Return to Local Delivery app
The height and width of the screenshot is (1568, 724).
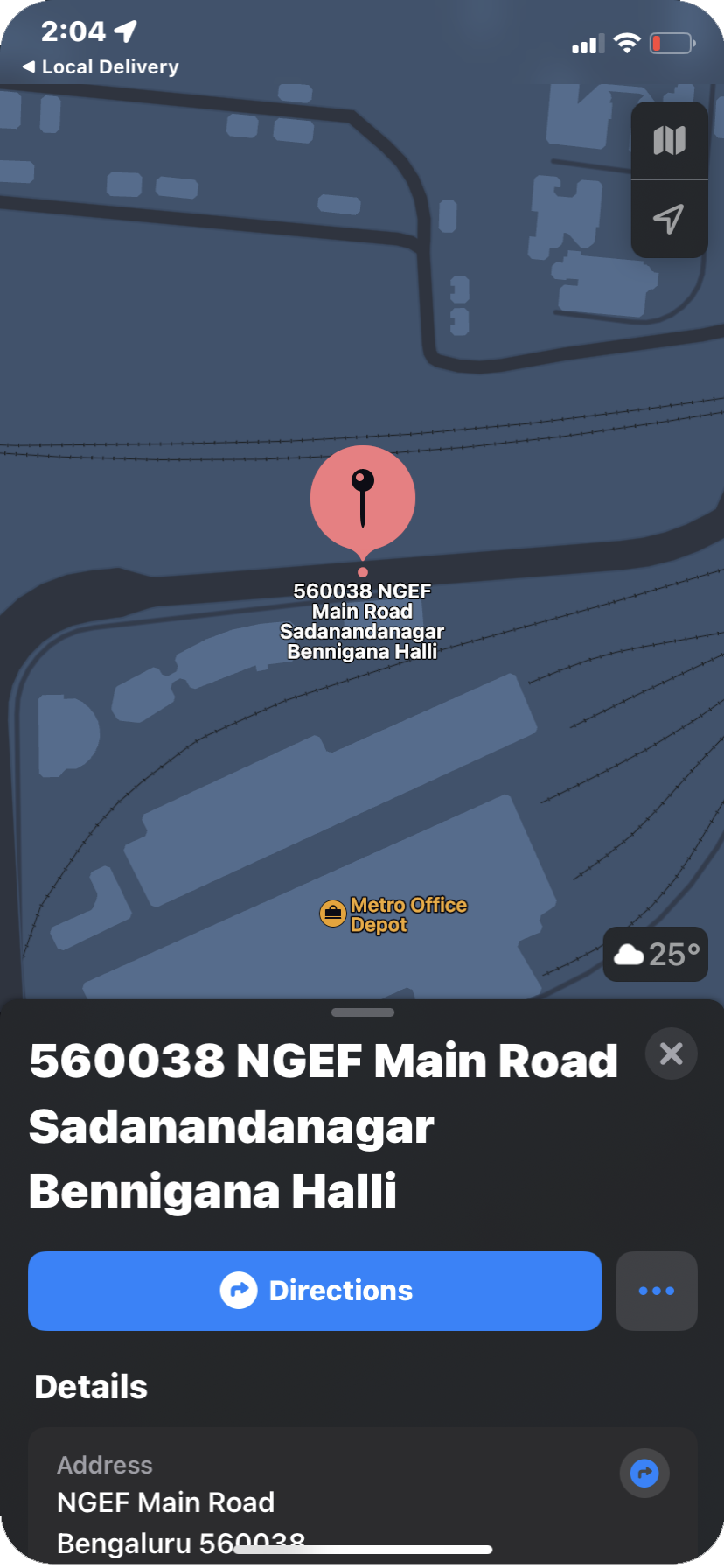[101, 66]
